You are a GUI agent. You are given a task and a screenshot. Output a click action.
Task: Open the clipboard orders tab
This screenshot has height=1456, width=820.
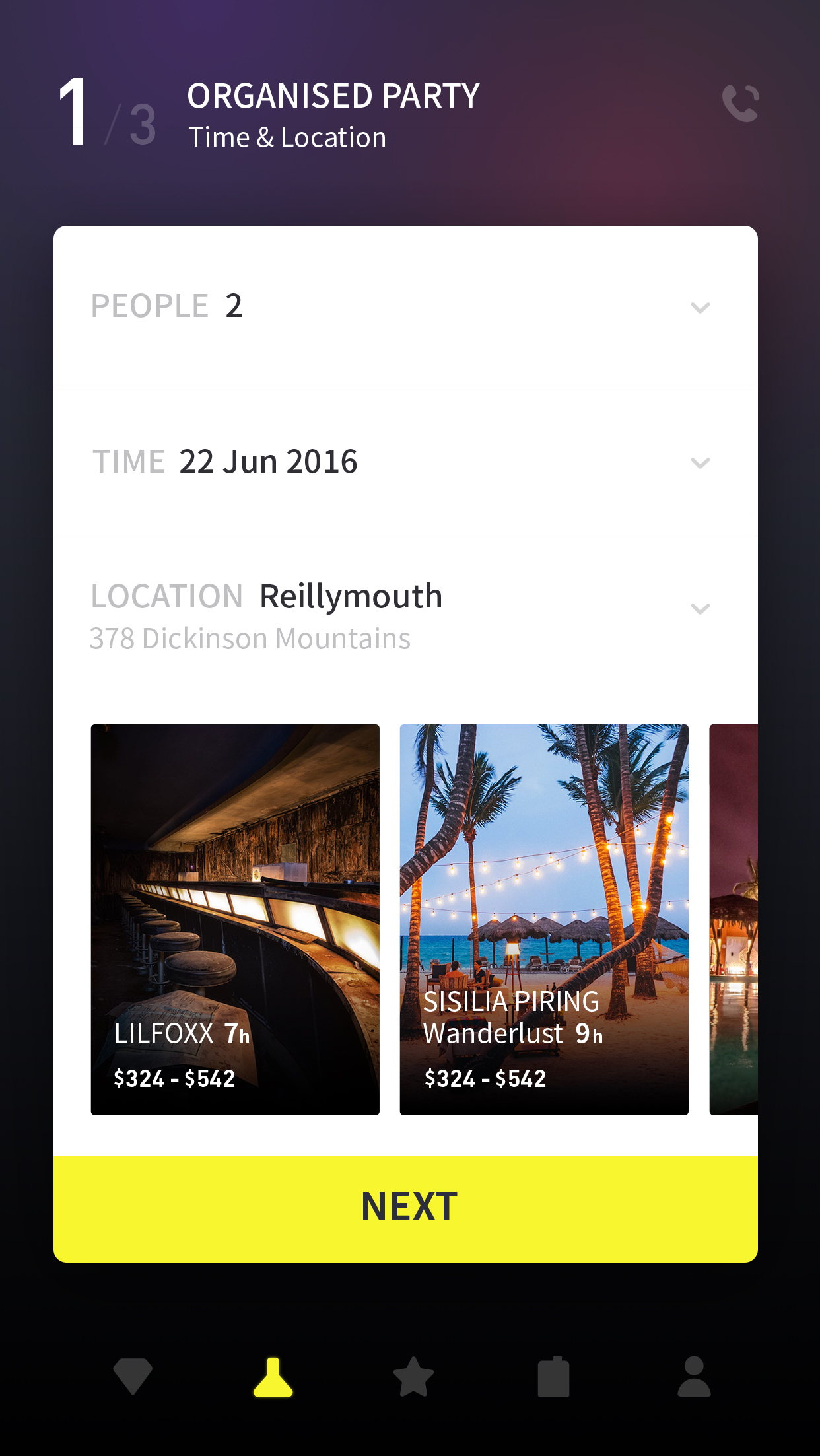[553, 1377]
